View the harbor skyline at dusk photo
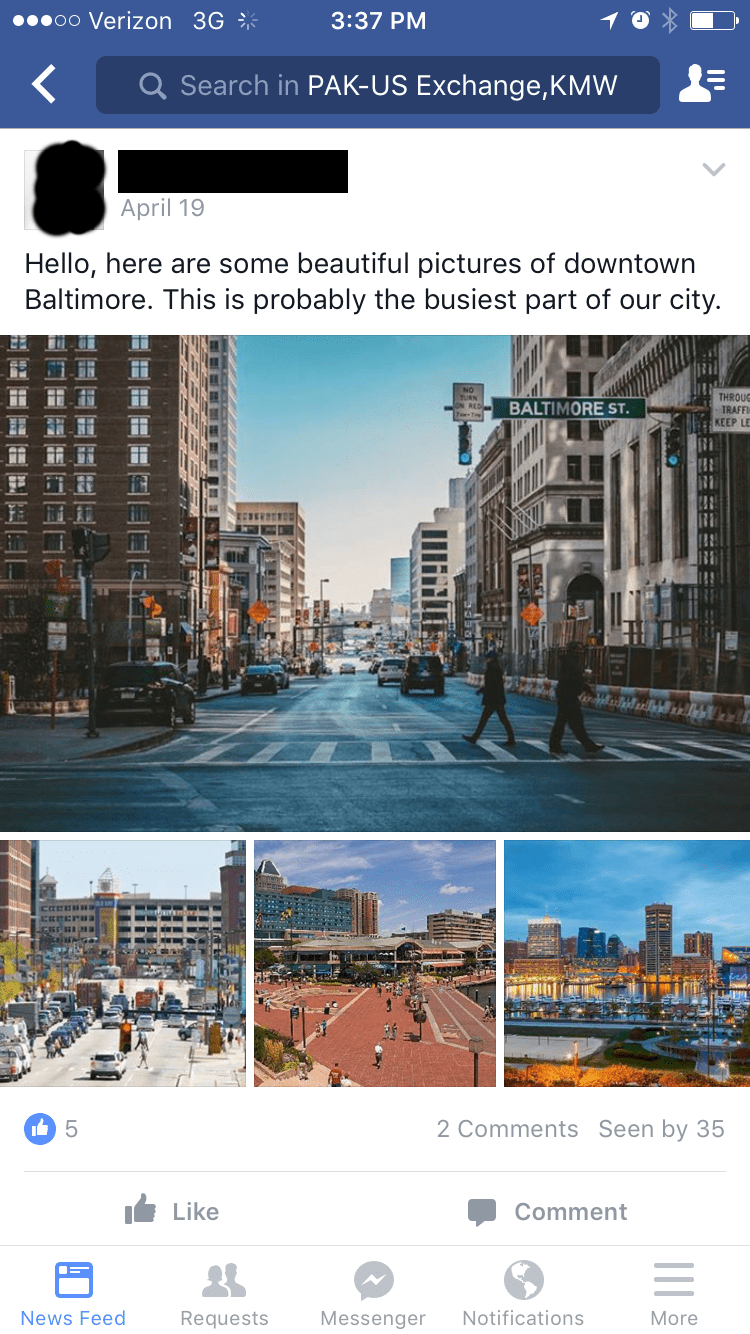750x1334 pixels. click(627, 964)
